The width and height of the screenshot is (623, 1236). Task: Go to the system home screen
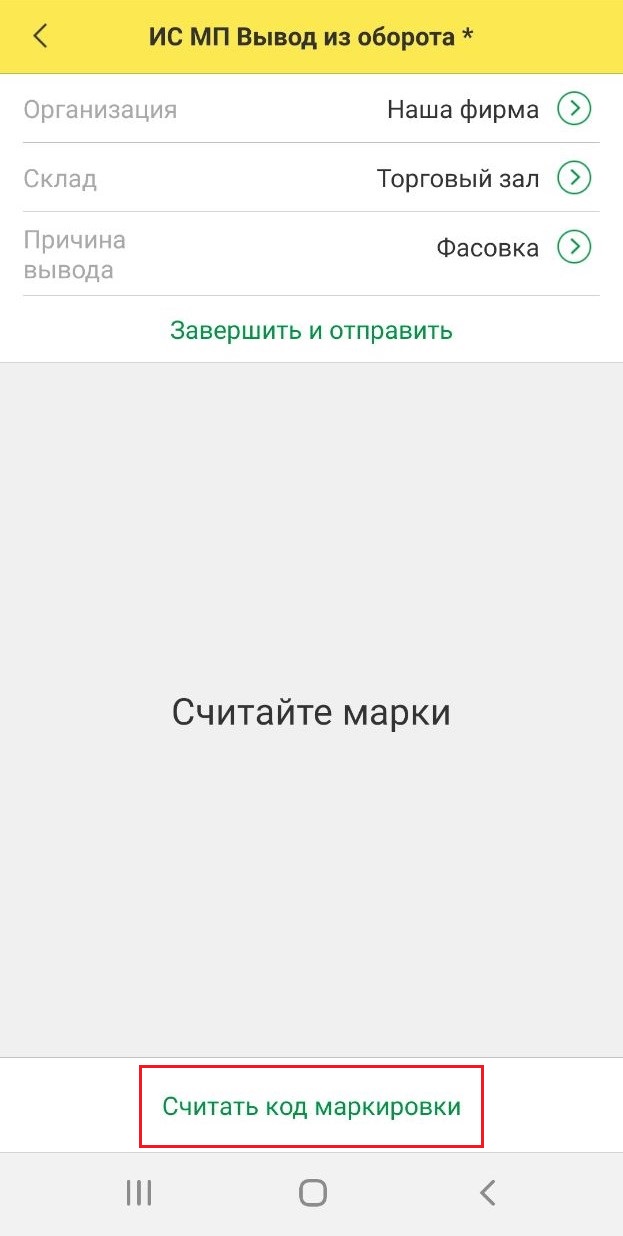coord(313,1192)
